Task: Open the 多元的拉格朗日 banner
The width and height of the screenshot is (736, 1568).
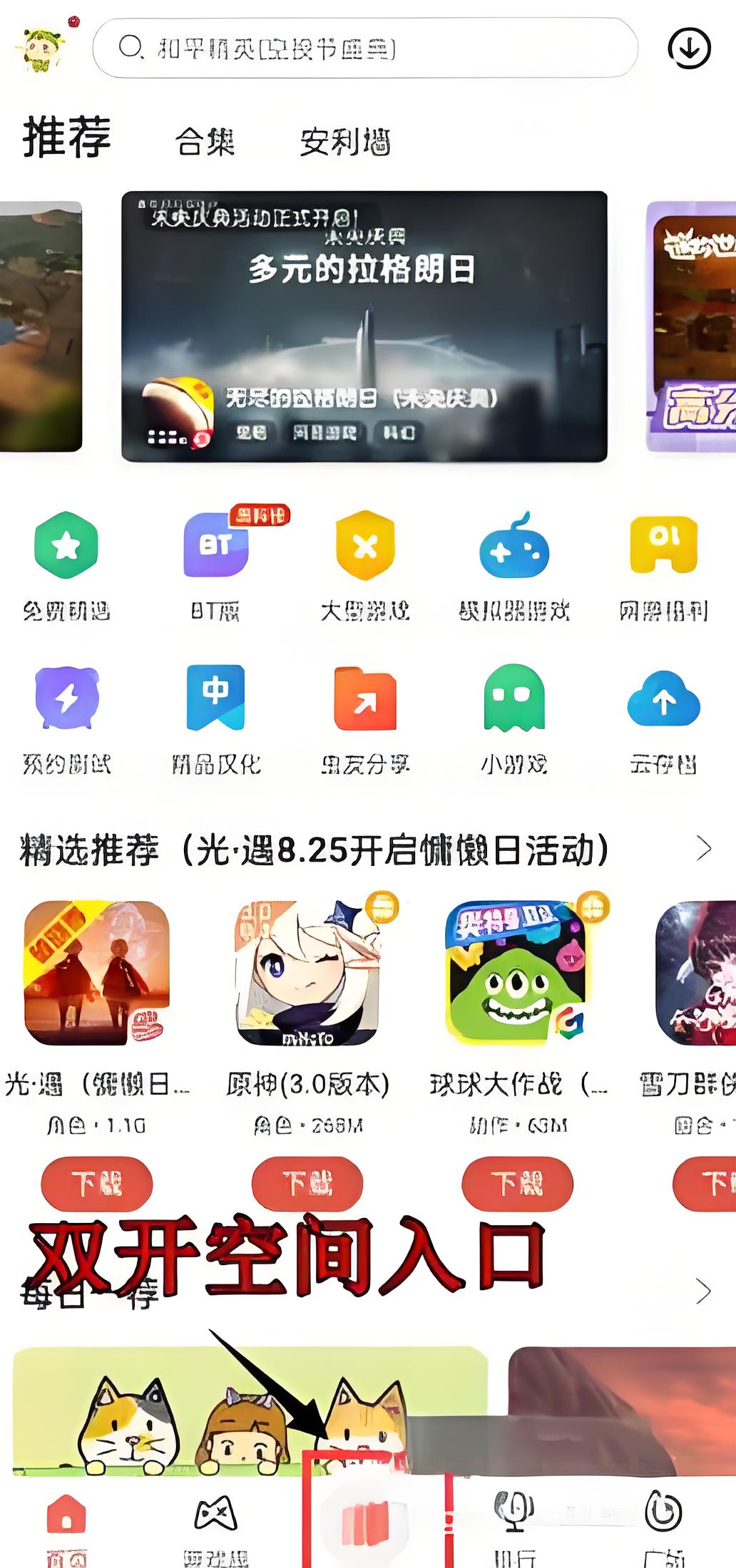Action: (x=364, y=326)
